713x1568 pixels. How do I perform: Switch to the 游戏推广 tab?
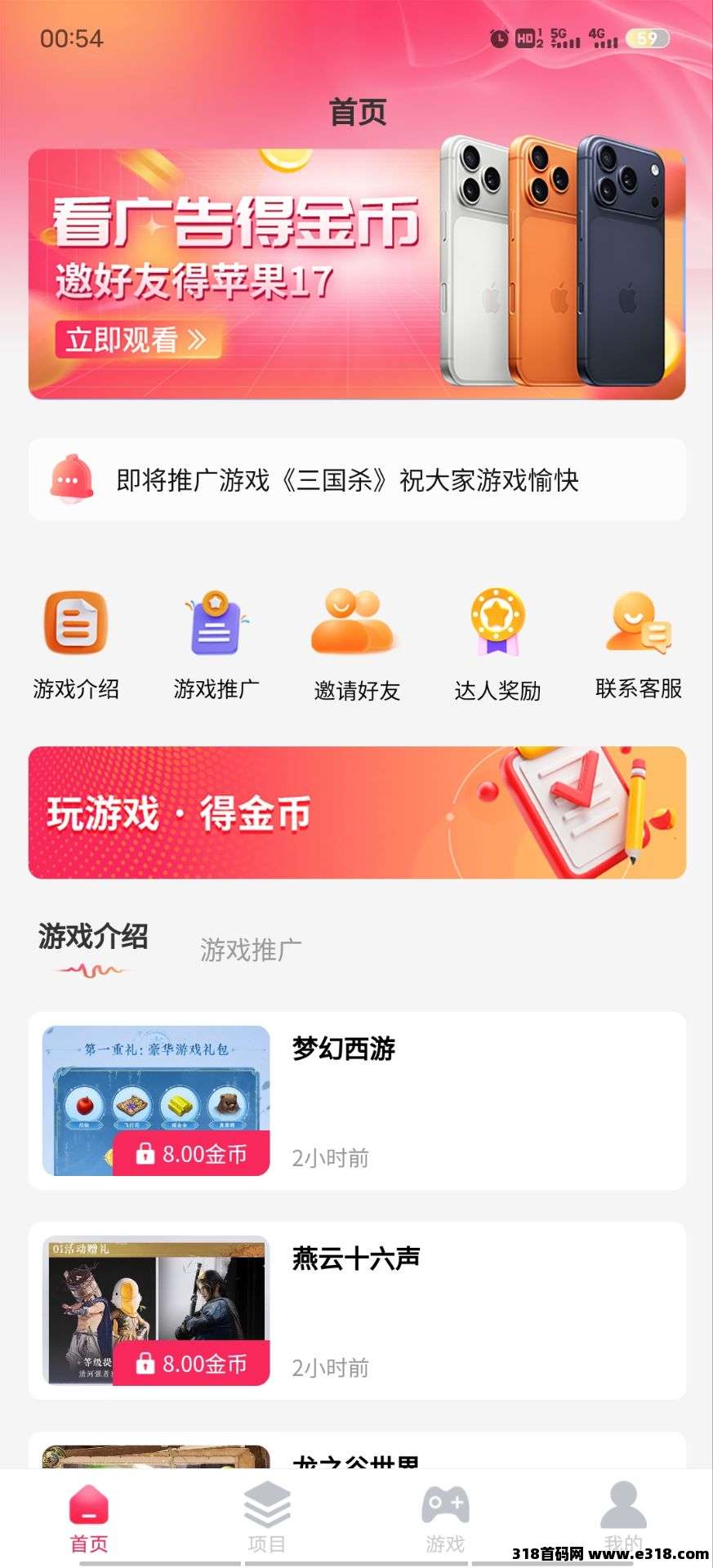click(250, 947)
